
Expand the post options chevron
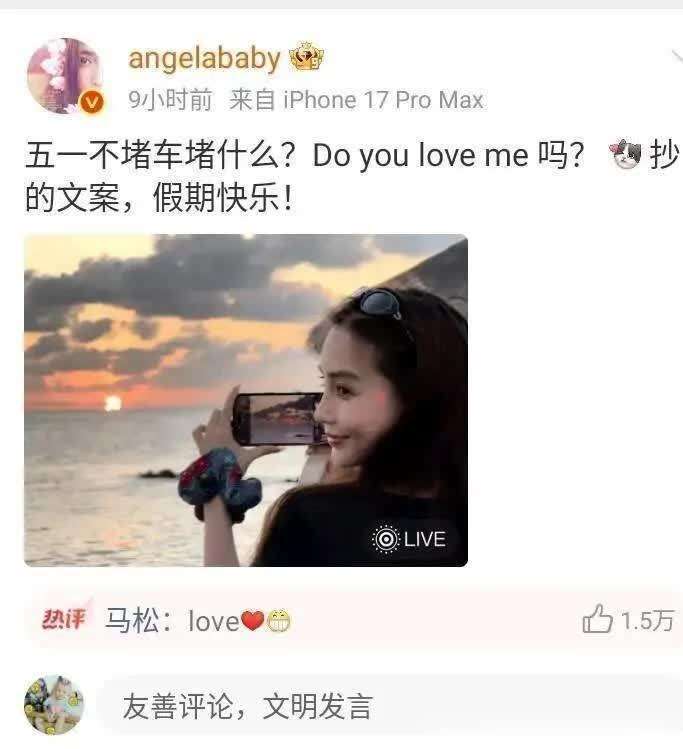[676, 56]
